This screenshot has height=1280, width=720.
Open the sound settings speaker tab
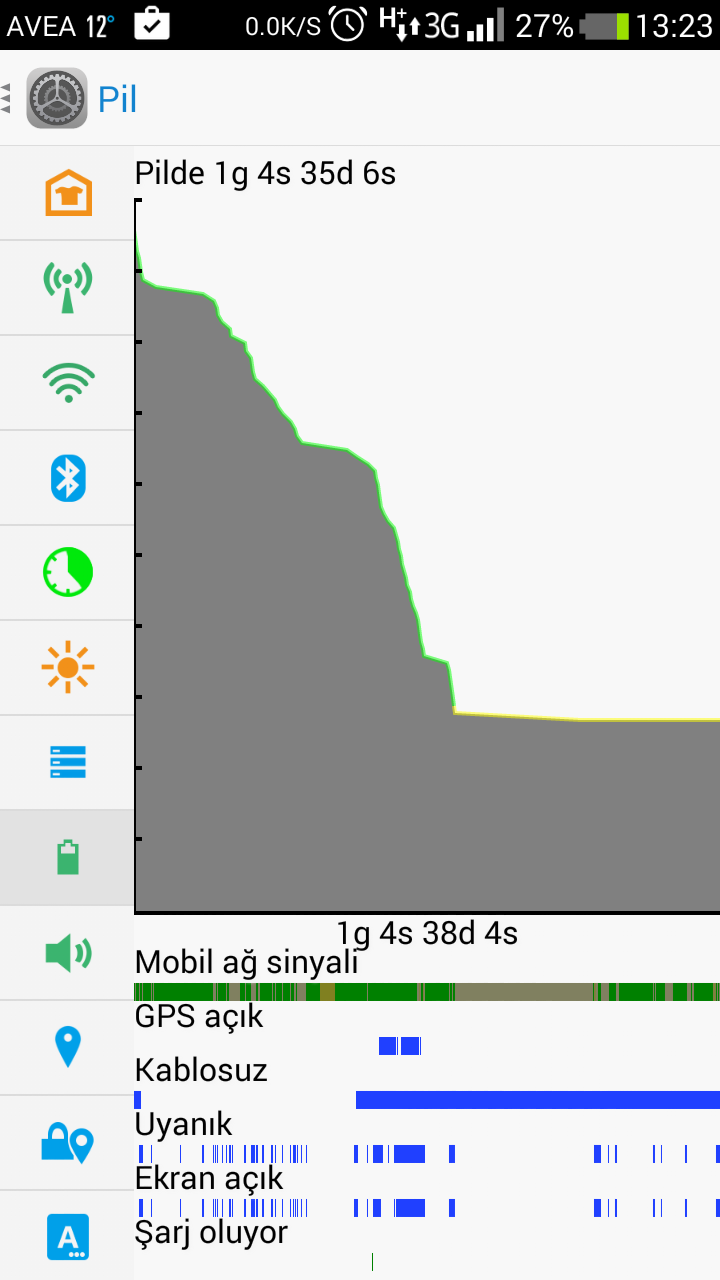pos(67,953)
